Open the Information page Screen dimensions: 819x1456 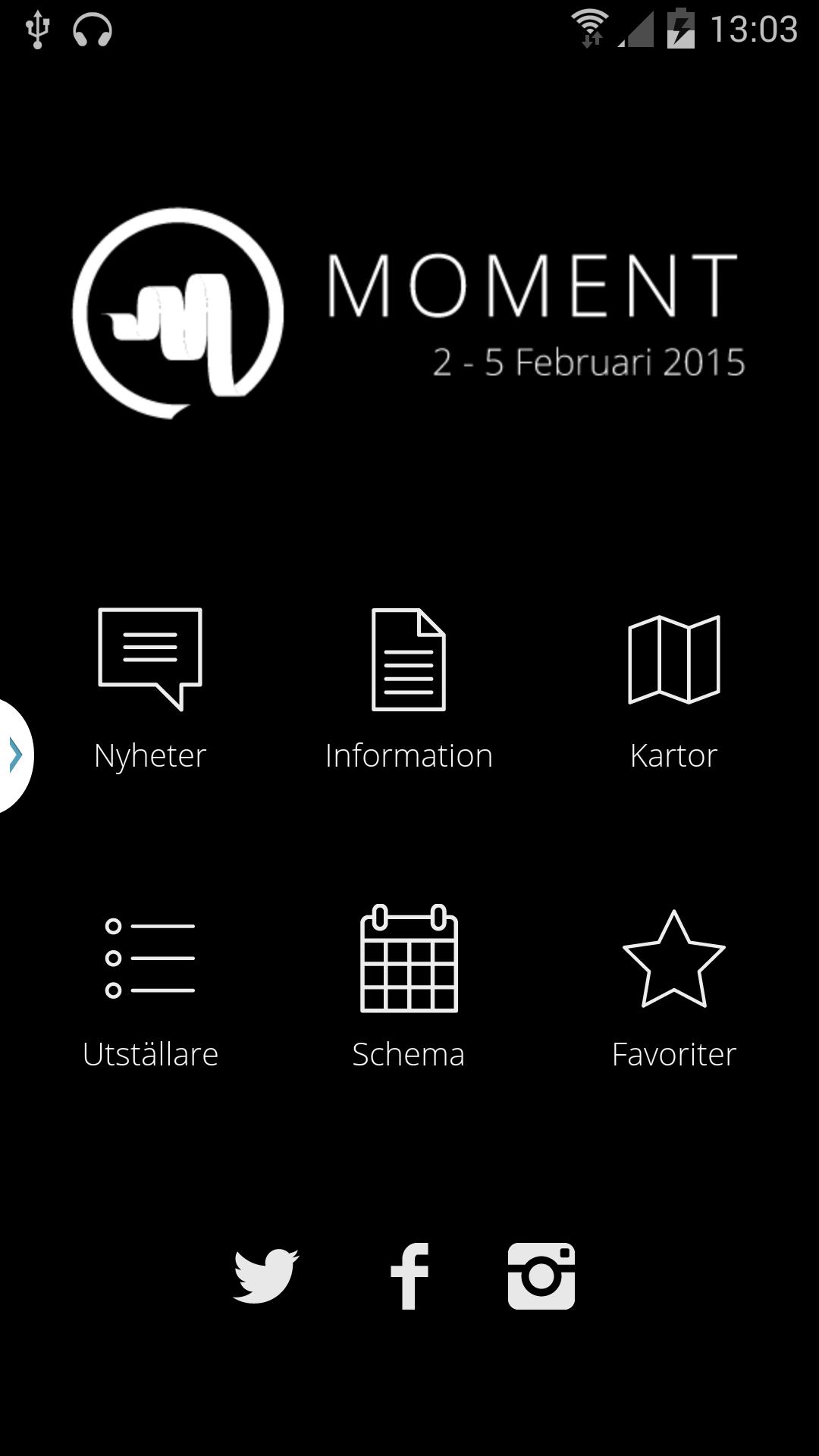(409, 689)
